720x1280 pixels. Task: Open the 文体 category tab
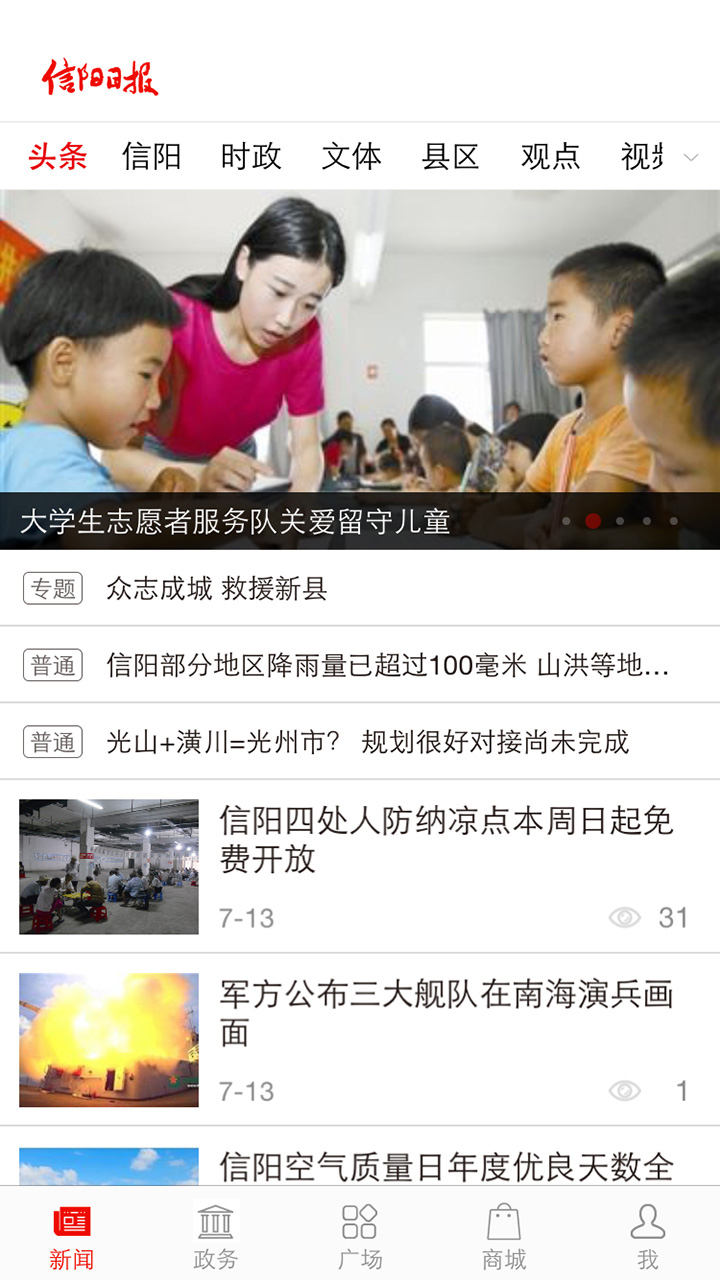[x=351, y=156]
